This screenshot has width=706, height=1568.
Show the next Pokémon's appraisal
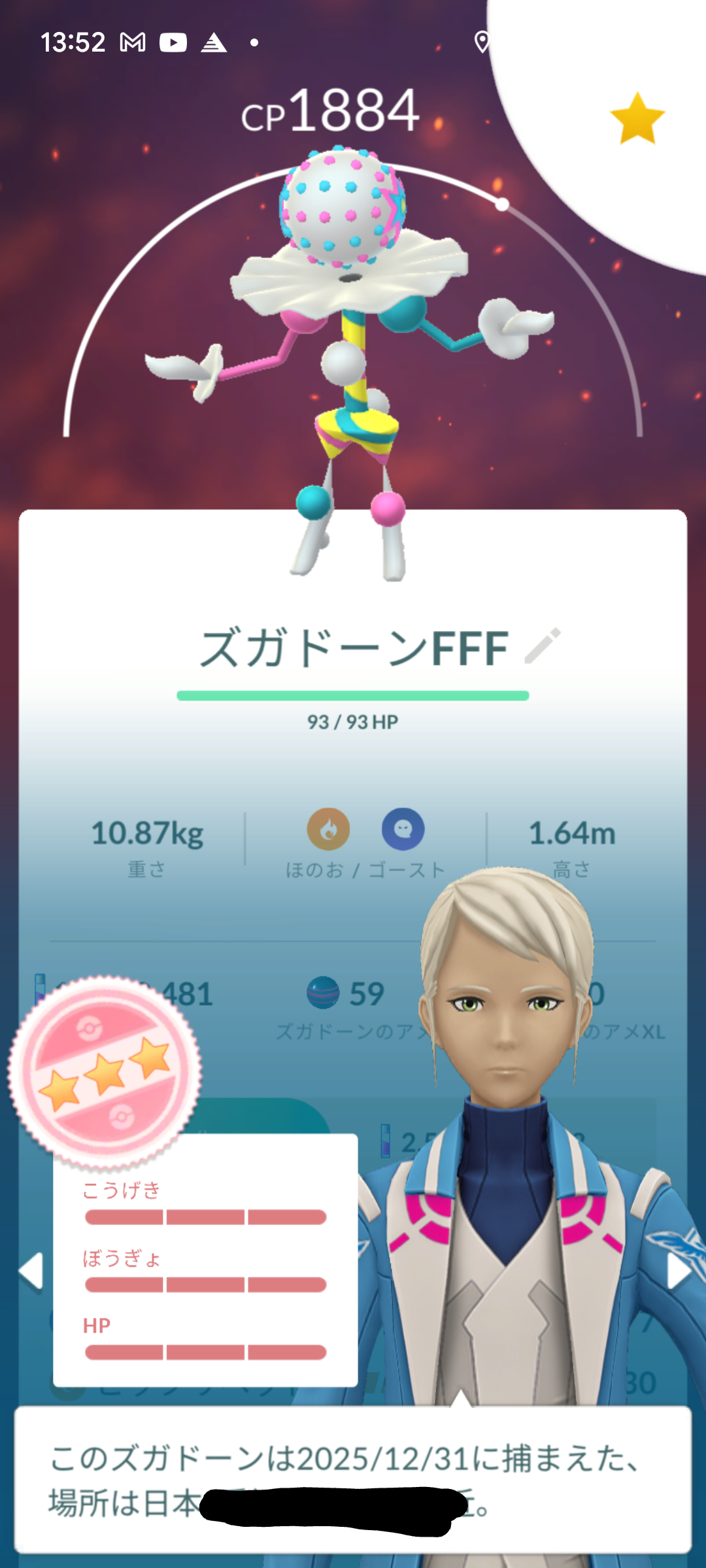coord(678,1271)
